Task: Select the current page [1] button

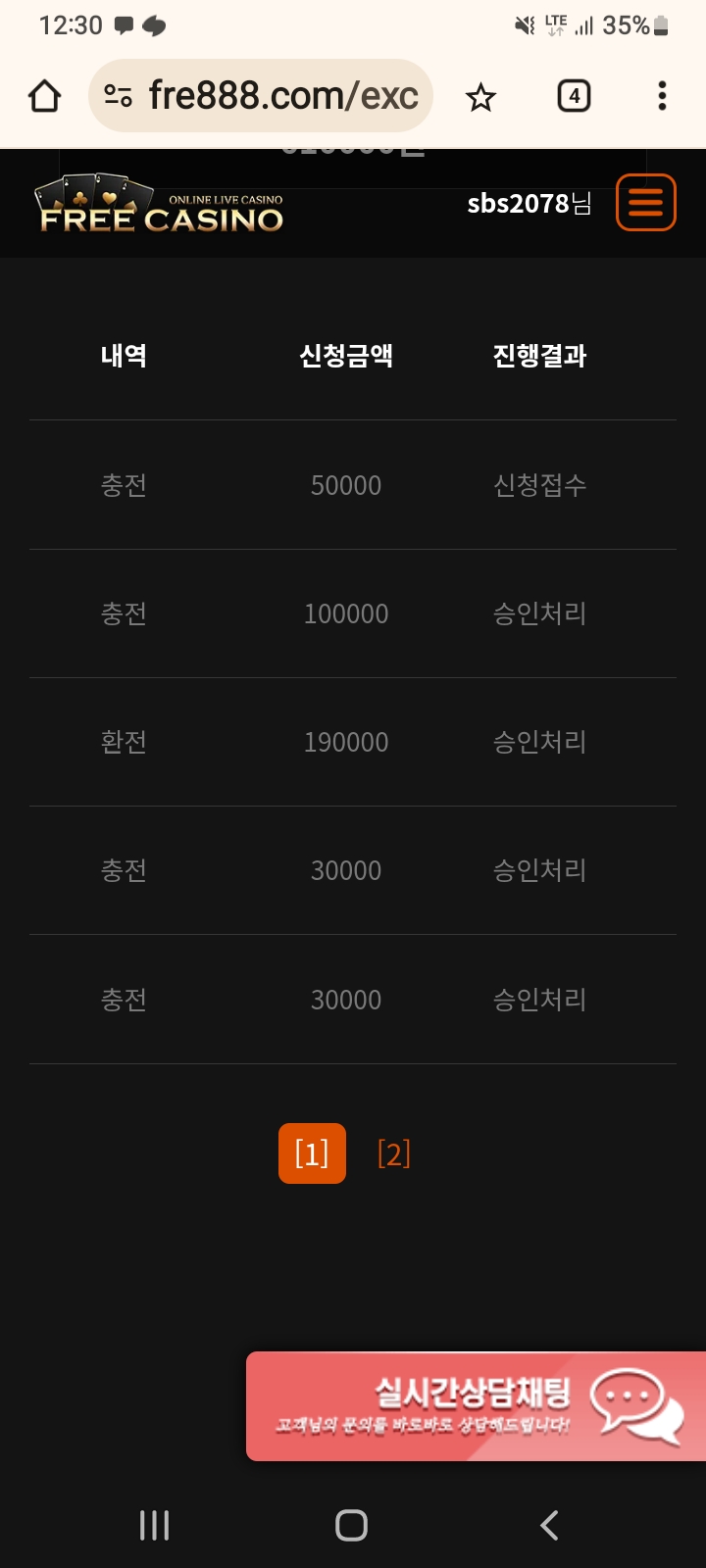Action: click(x=312, y=1153)
